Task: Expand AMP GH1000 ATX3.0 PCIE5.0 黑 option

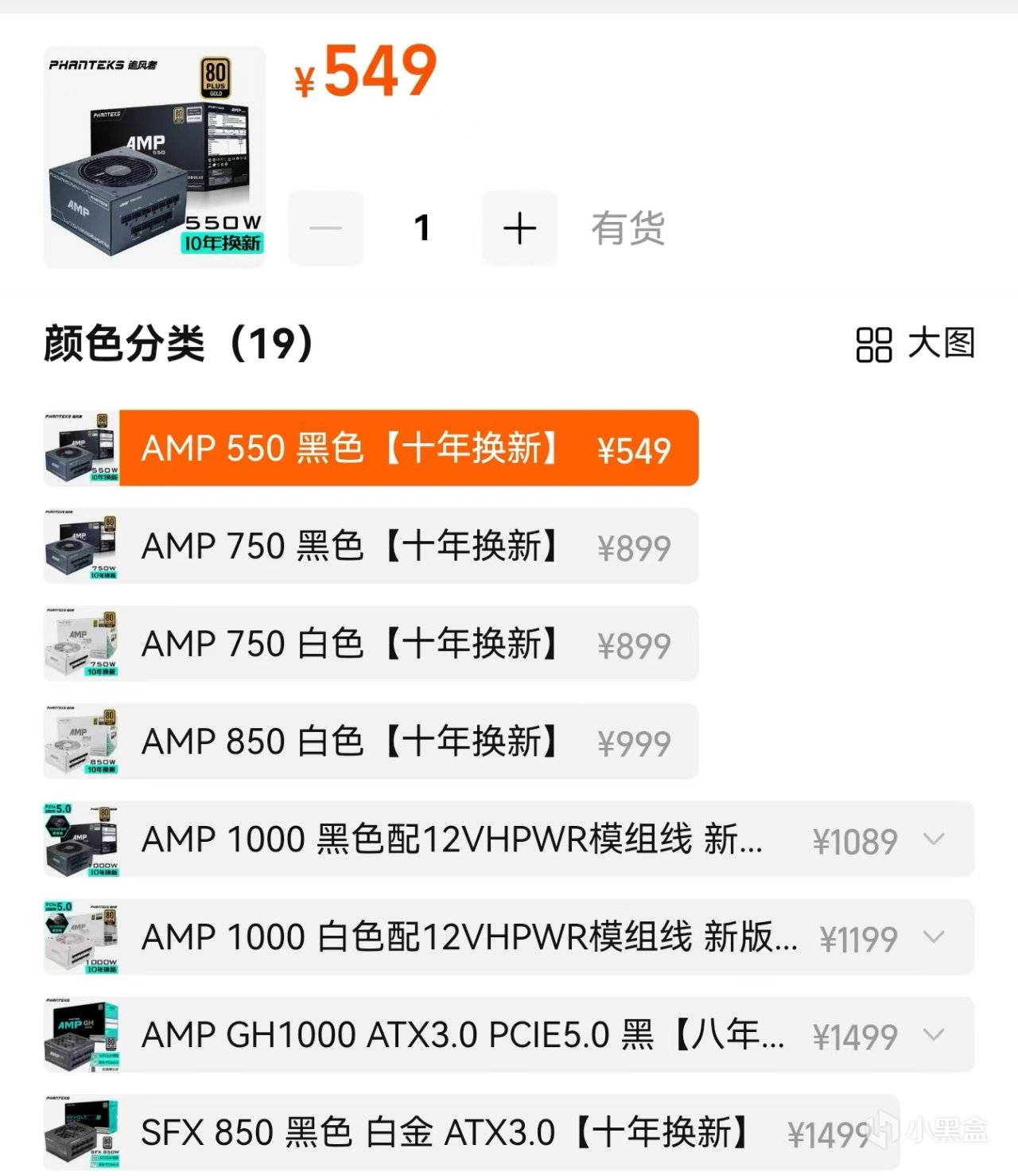Action: [934, 1035]
